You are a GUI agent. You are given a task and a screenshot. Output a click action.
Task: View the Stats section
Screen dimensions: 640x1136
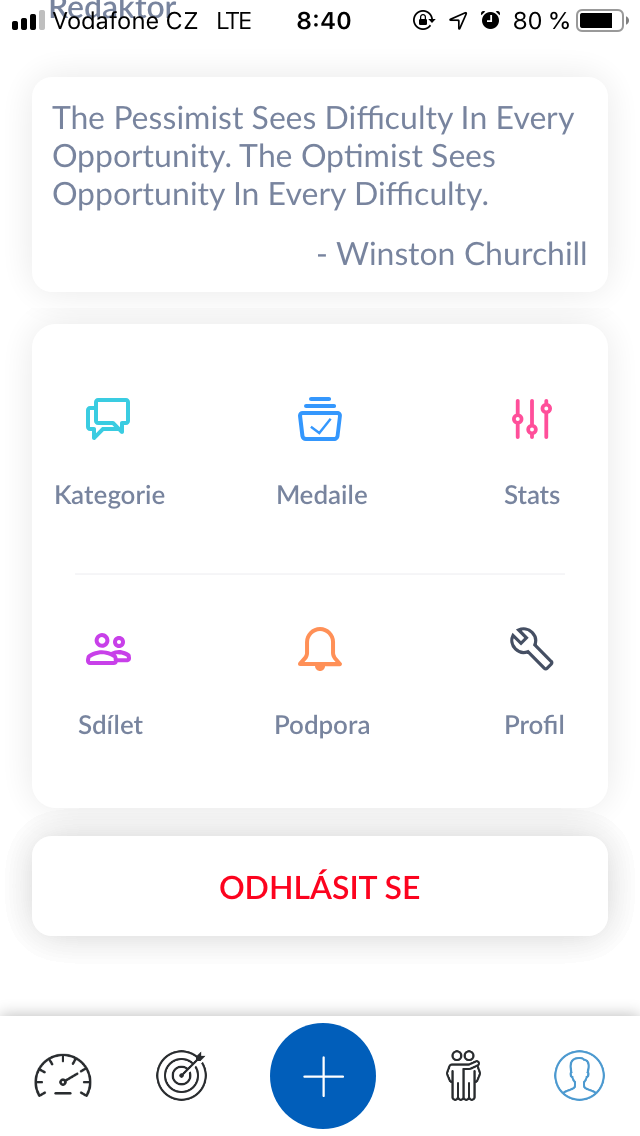coord(531,449)
